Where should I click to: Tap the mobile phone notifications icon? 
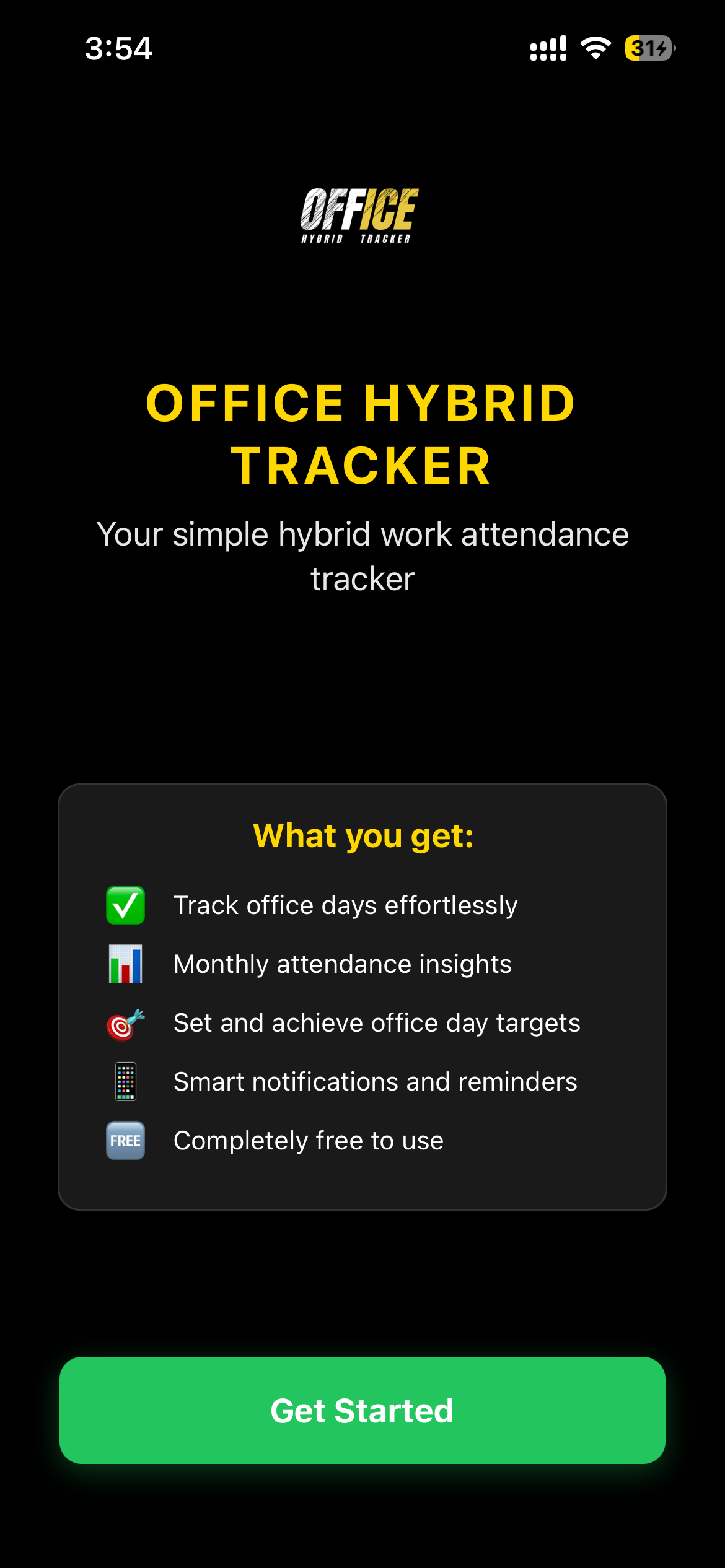[125, 1081]
